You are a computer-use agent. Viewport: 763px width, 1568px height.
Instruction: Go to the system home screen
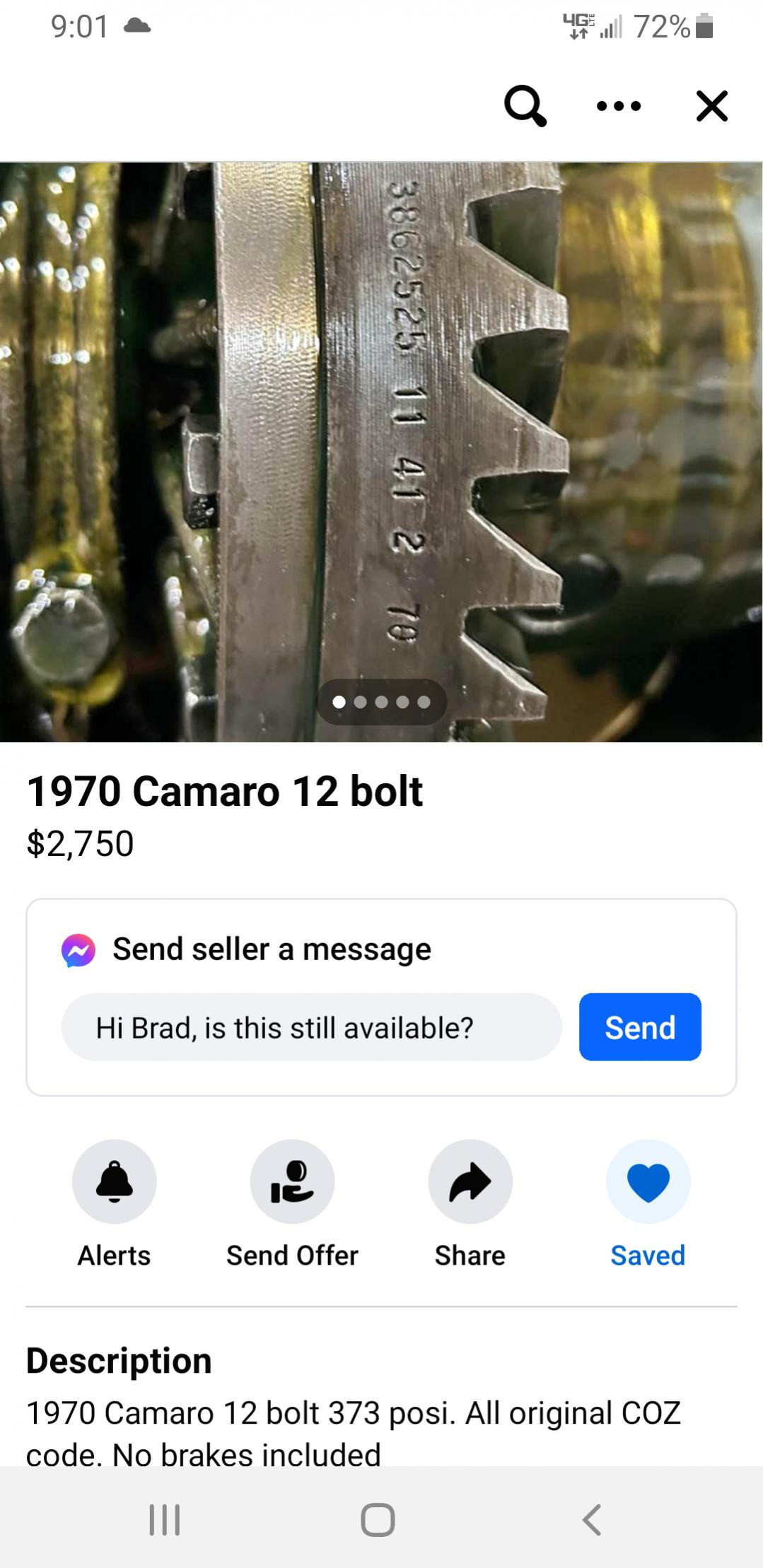click(x=378, y=1519)
